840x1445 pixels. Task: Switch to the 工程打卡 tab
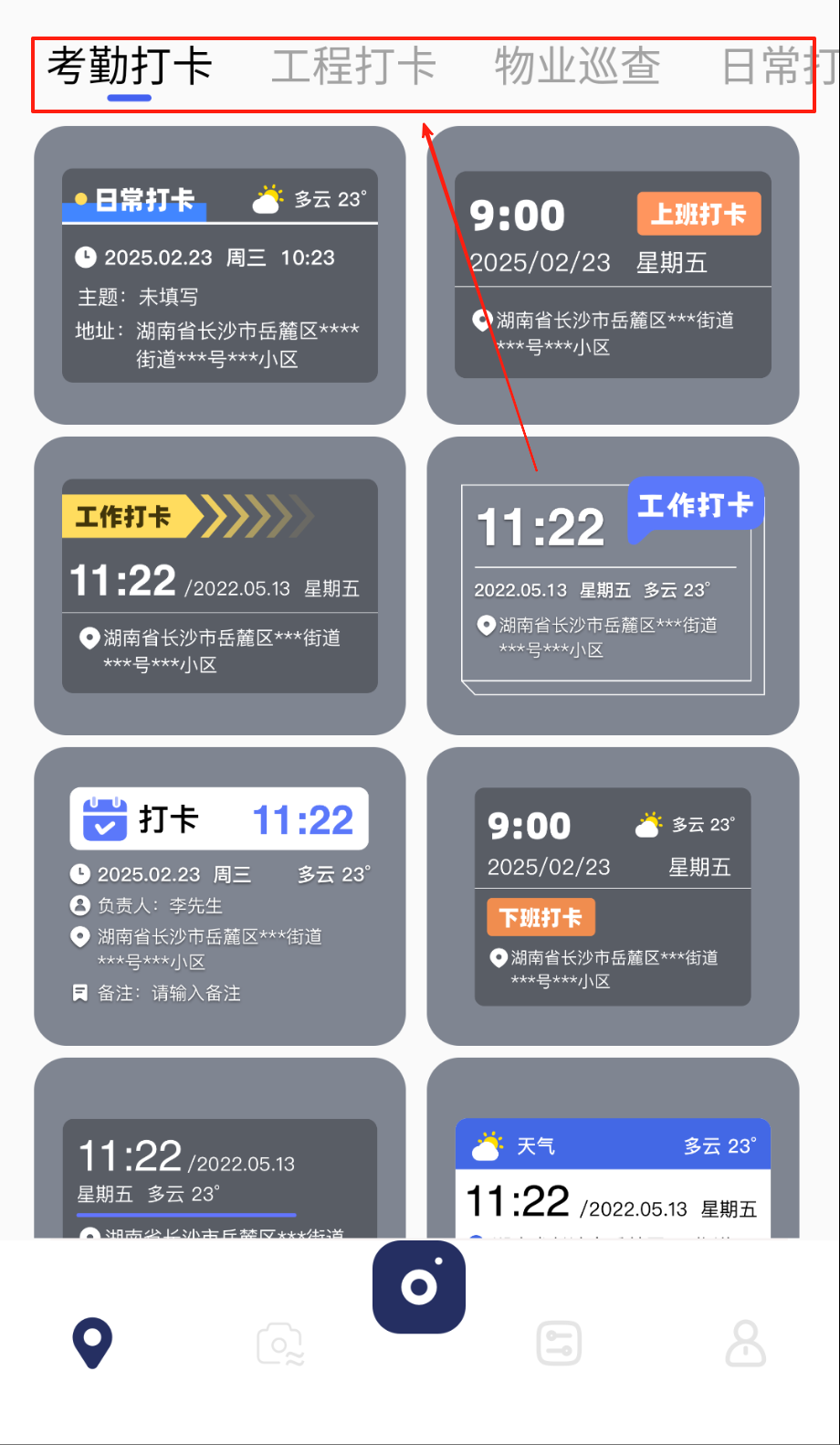click(x=353, y=67)
